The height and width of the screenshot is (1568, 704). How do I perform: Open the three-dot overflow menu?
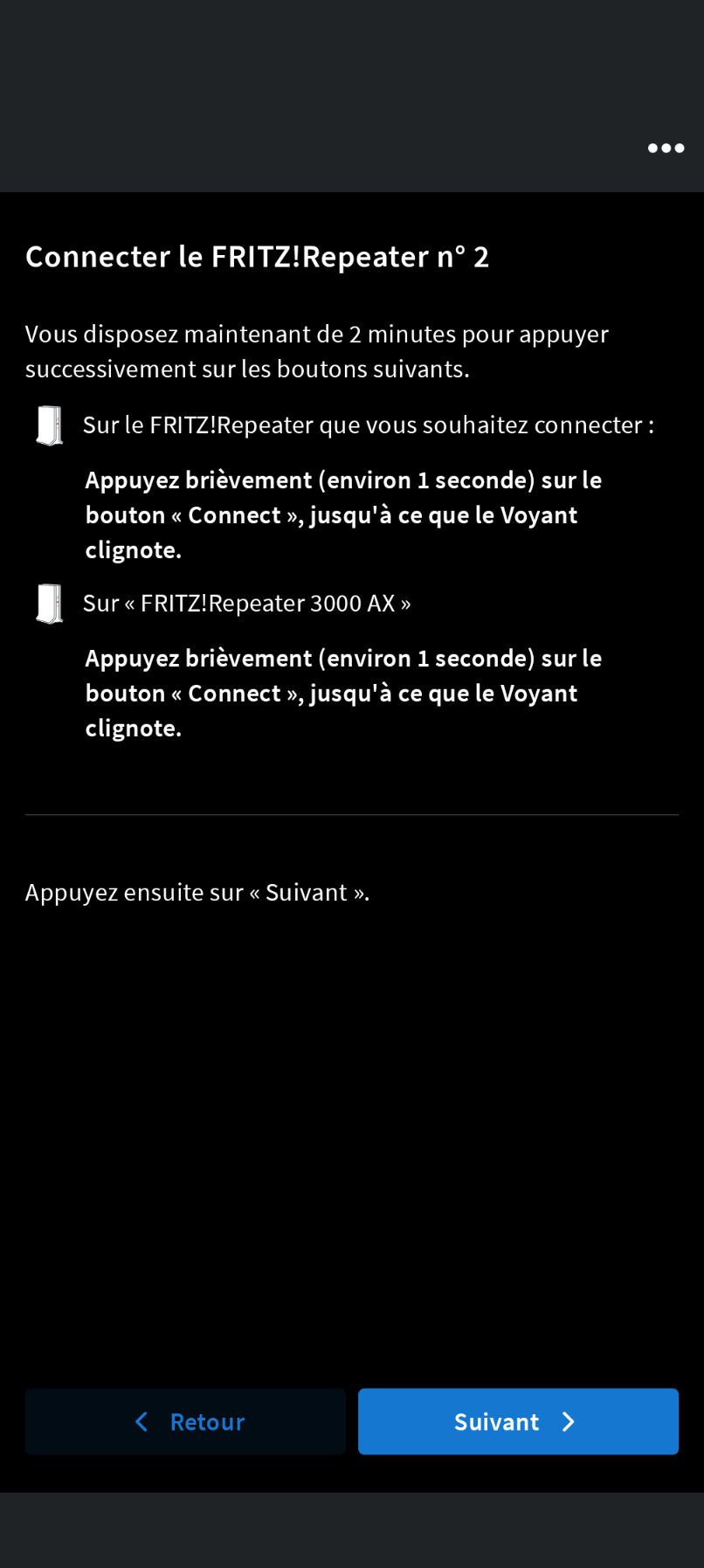666,149
